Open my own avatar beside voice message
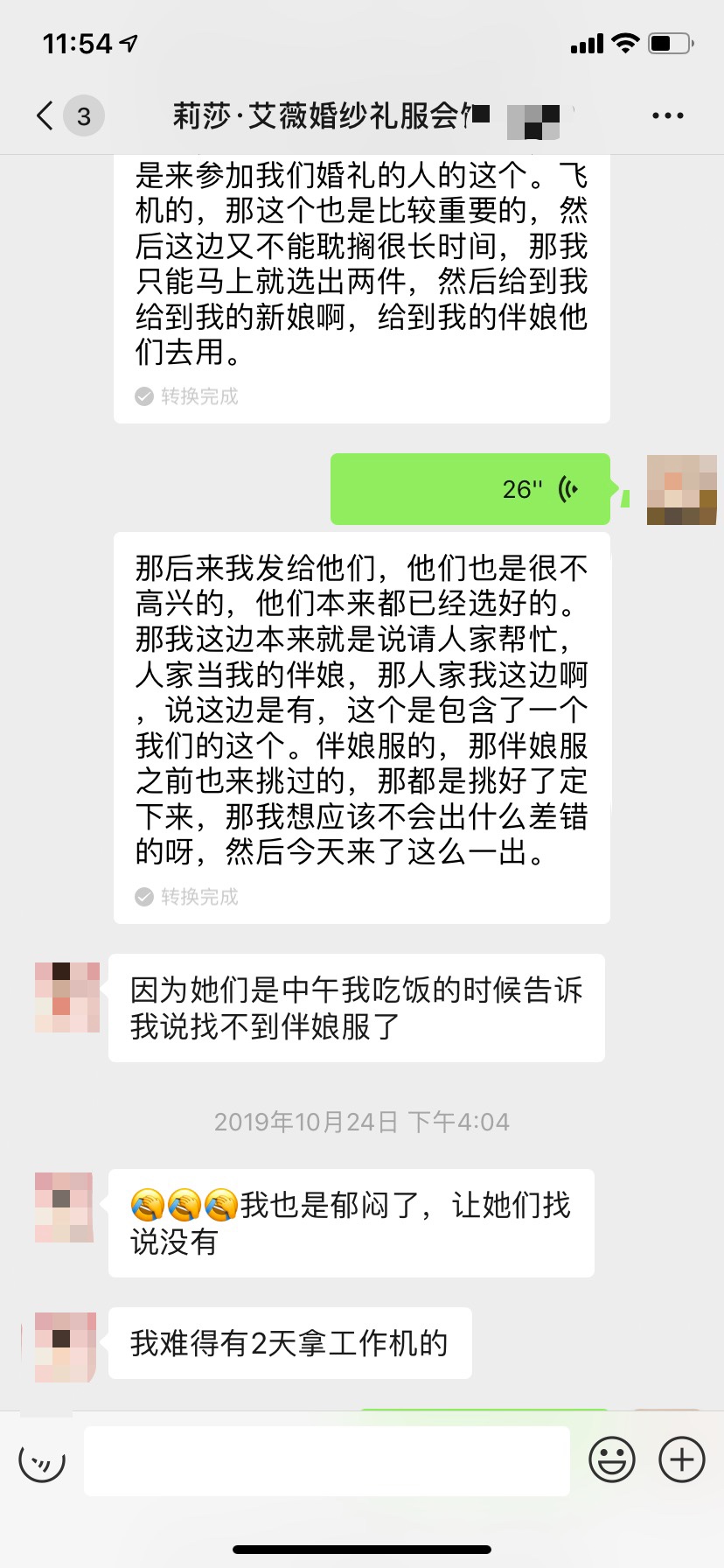Screen dimensions: 724x1568 pyautogui.click(x=681, y=490)
